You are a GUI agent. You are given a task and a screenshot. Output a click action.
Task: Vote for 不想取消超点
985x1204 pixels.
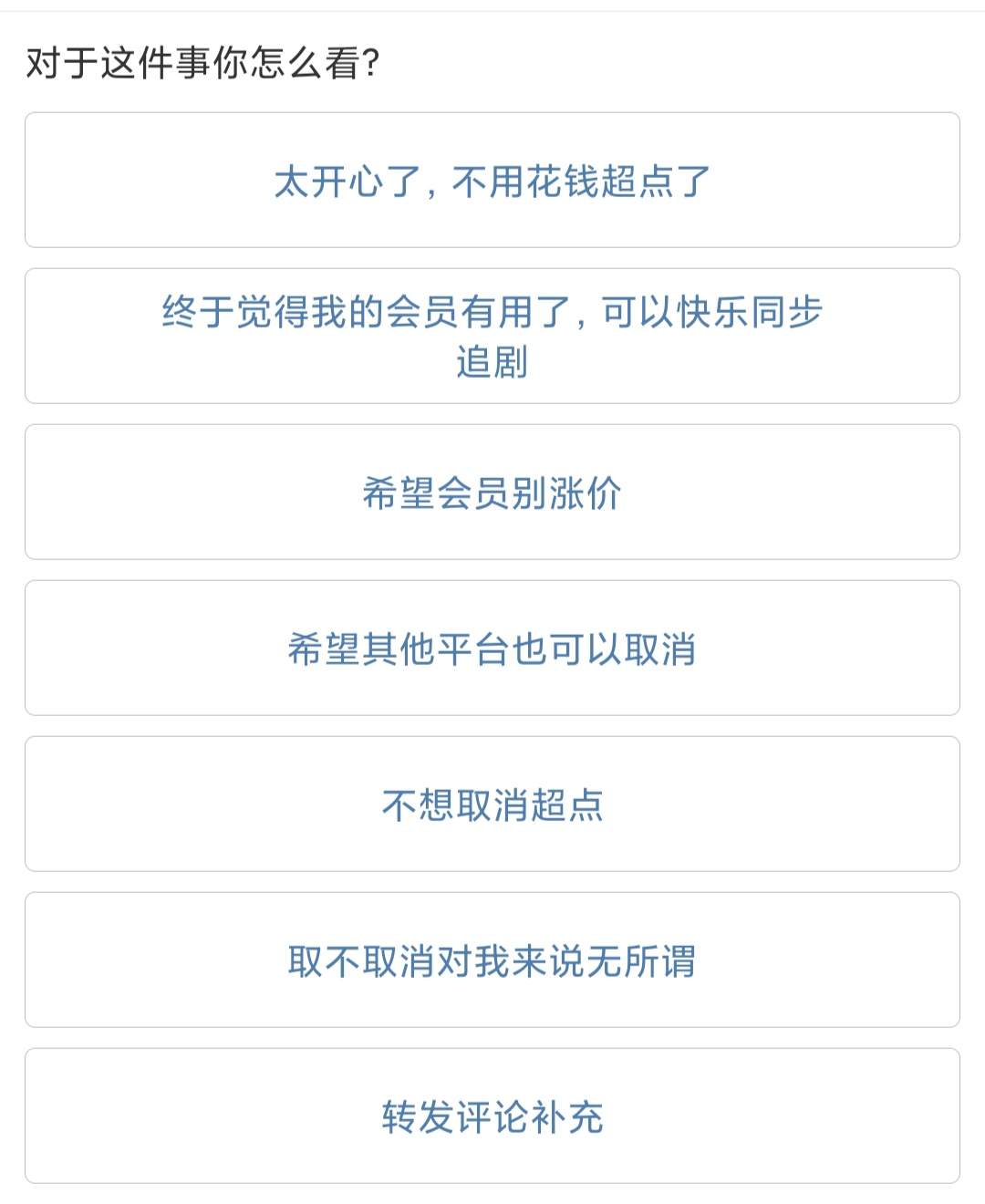pyautogui.click(x=493, y=804)
